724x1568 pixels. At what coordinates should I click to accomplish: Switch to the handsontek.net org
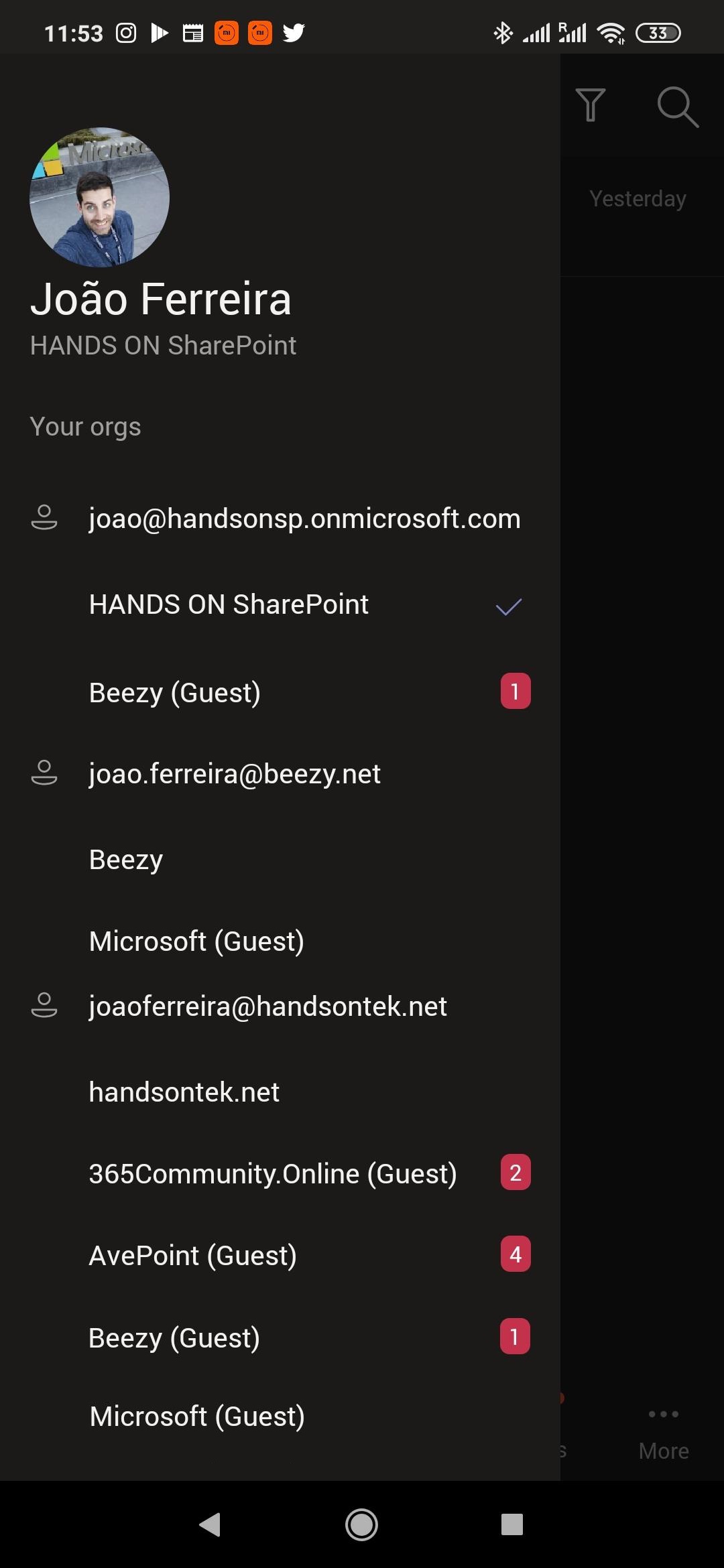tap(184, 1092)
